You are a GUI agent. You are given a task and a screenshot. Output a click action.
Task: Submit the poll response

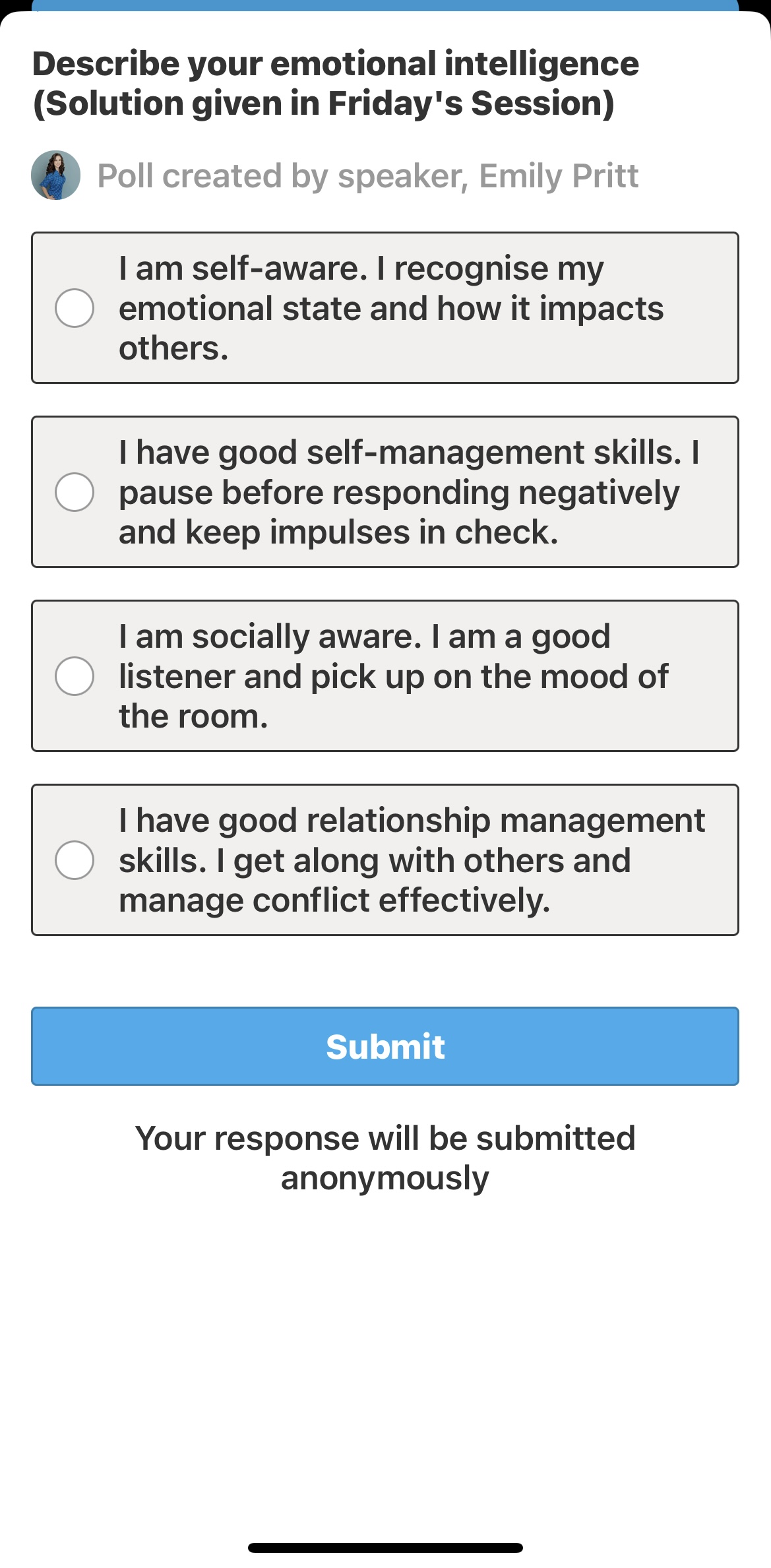[385, 1046]
